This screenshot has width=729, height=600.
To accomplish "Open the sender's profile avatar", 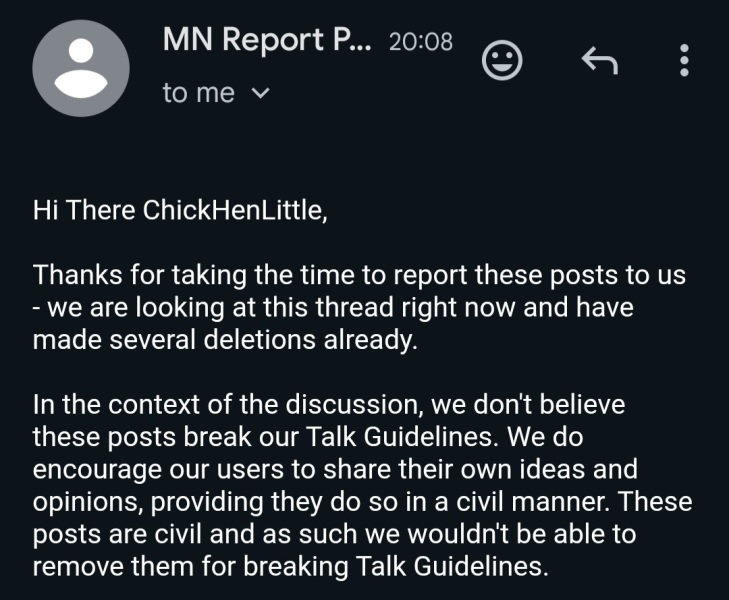I will click(x=81, y=67).
